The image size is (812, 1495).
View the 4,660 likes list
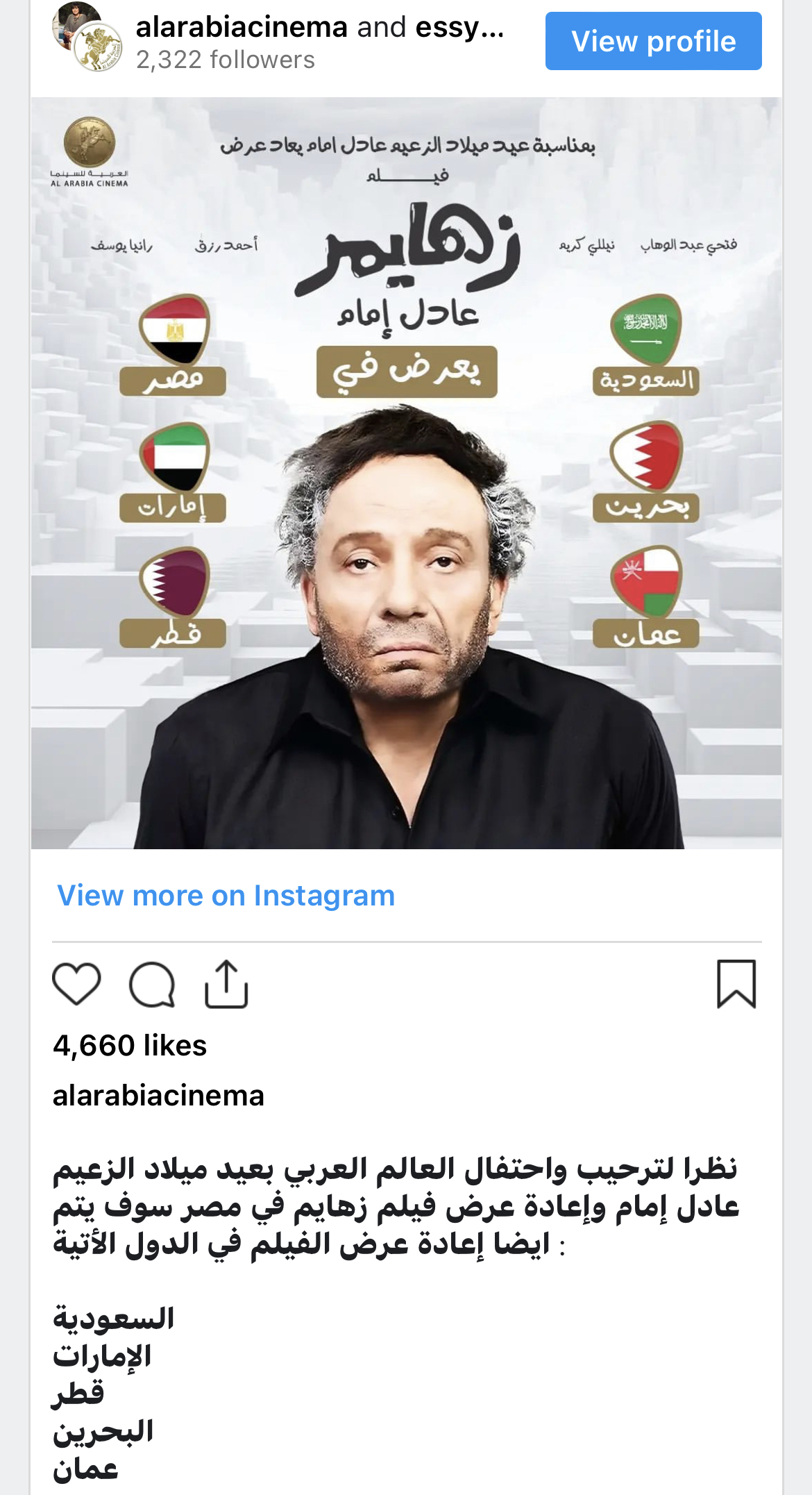pos(130,1045)
